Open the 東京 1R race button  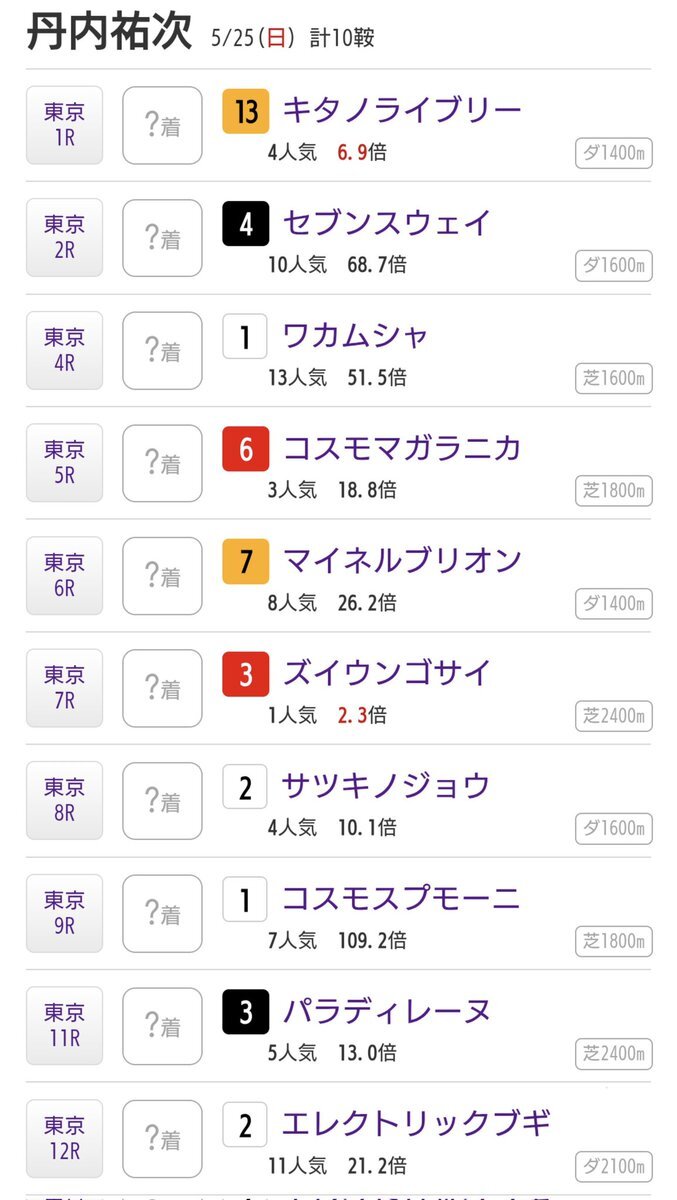coord(65,125)
